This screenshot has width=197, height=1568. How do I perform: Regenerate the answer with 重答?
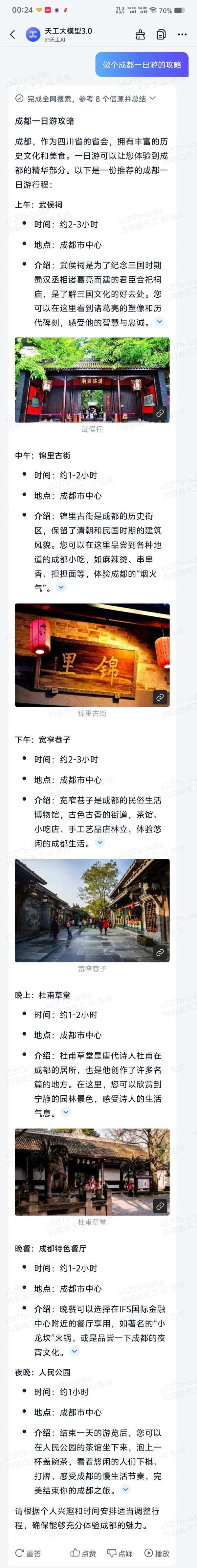28,1553
